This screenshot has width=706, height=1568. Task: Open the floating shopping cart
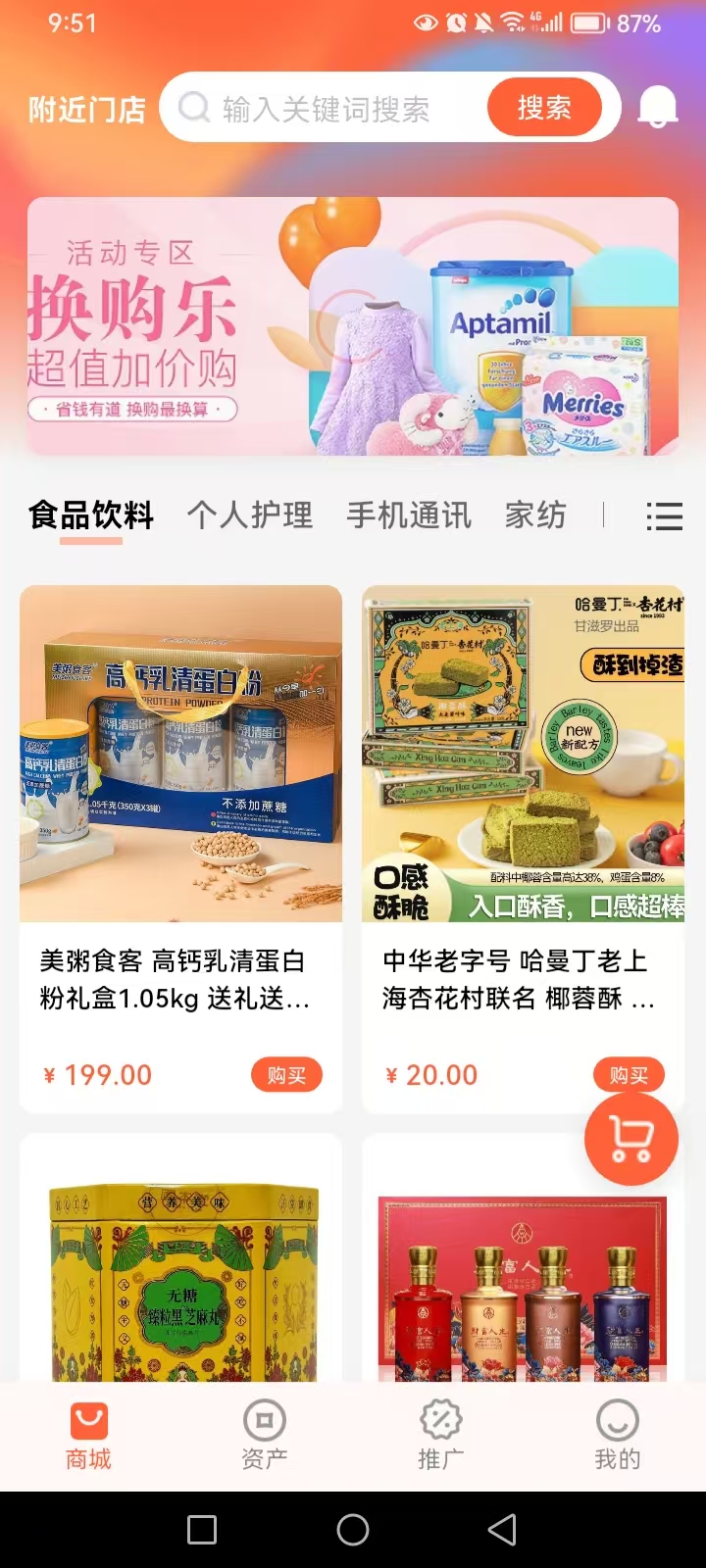tap(631, 1138)
